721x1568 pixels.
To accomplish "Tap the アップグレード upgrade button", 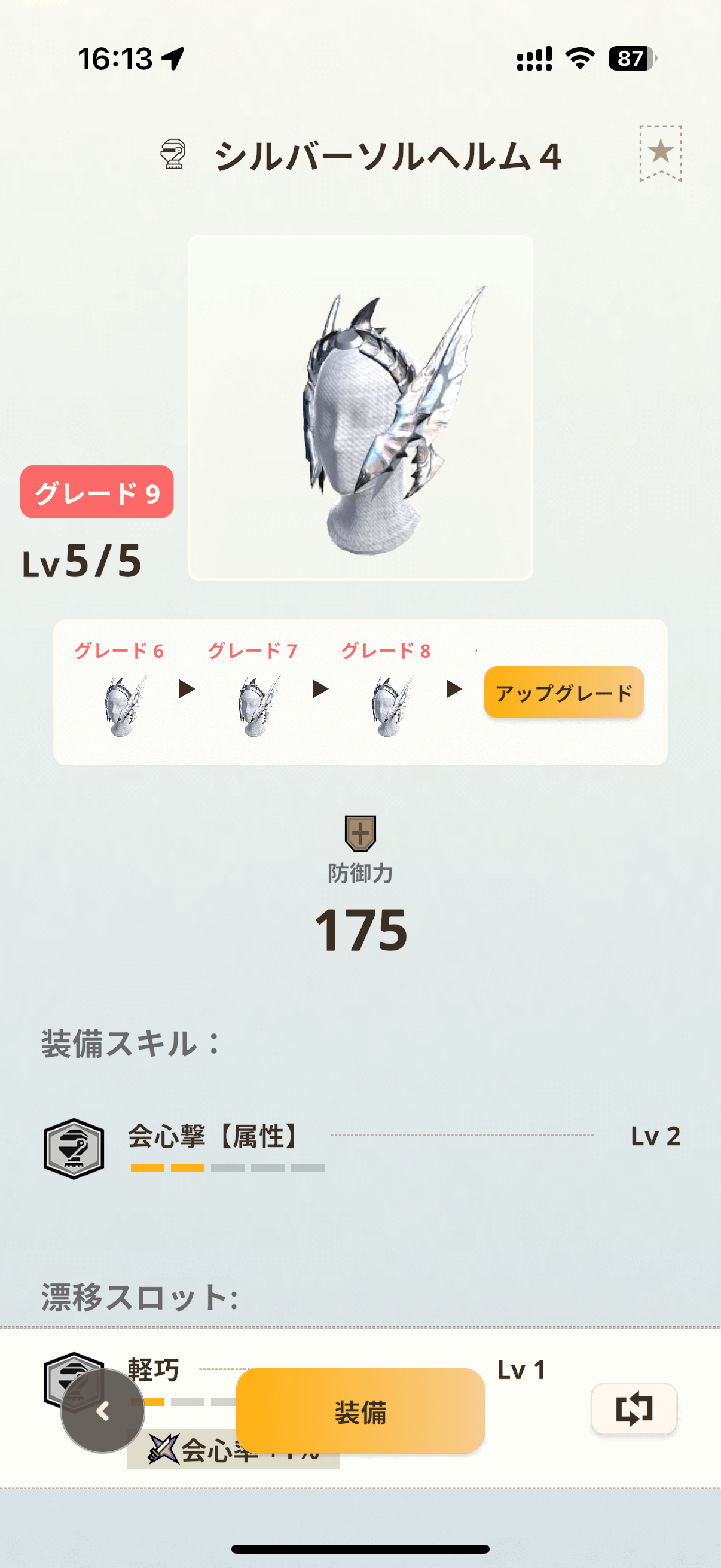I will (563, 692).
